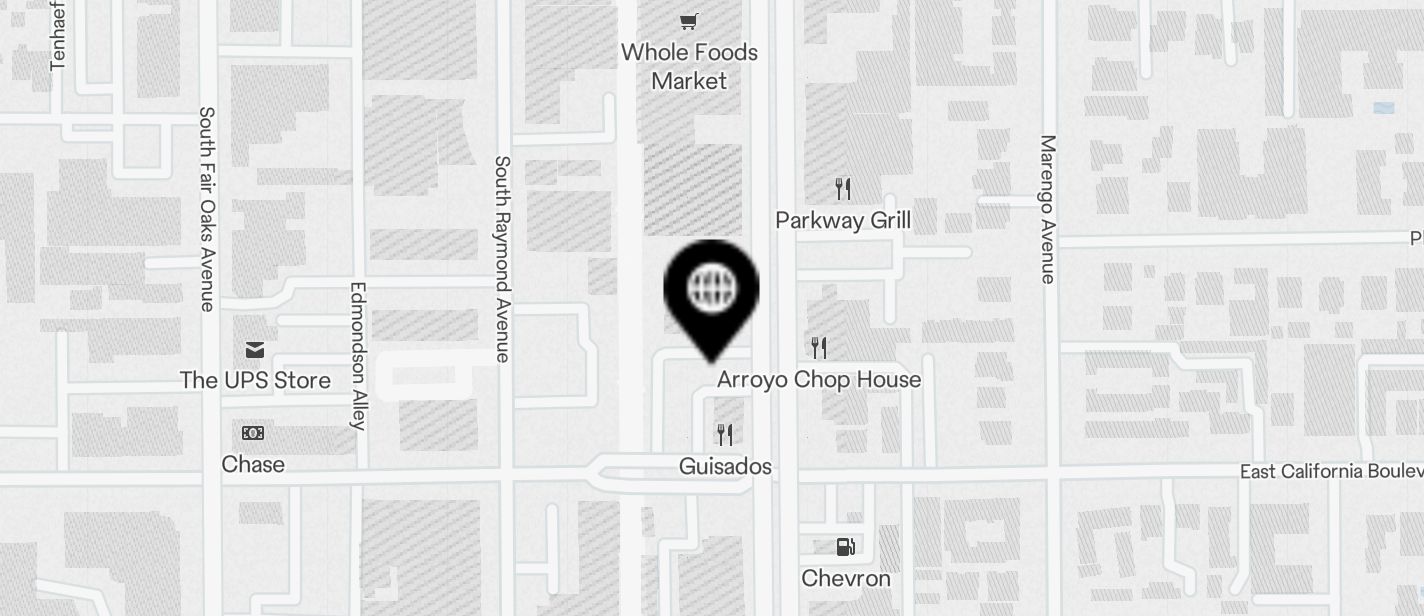
Task: Select the Whole Foods Market place
Action: click(x=689, y=22)
